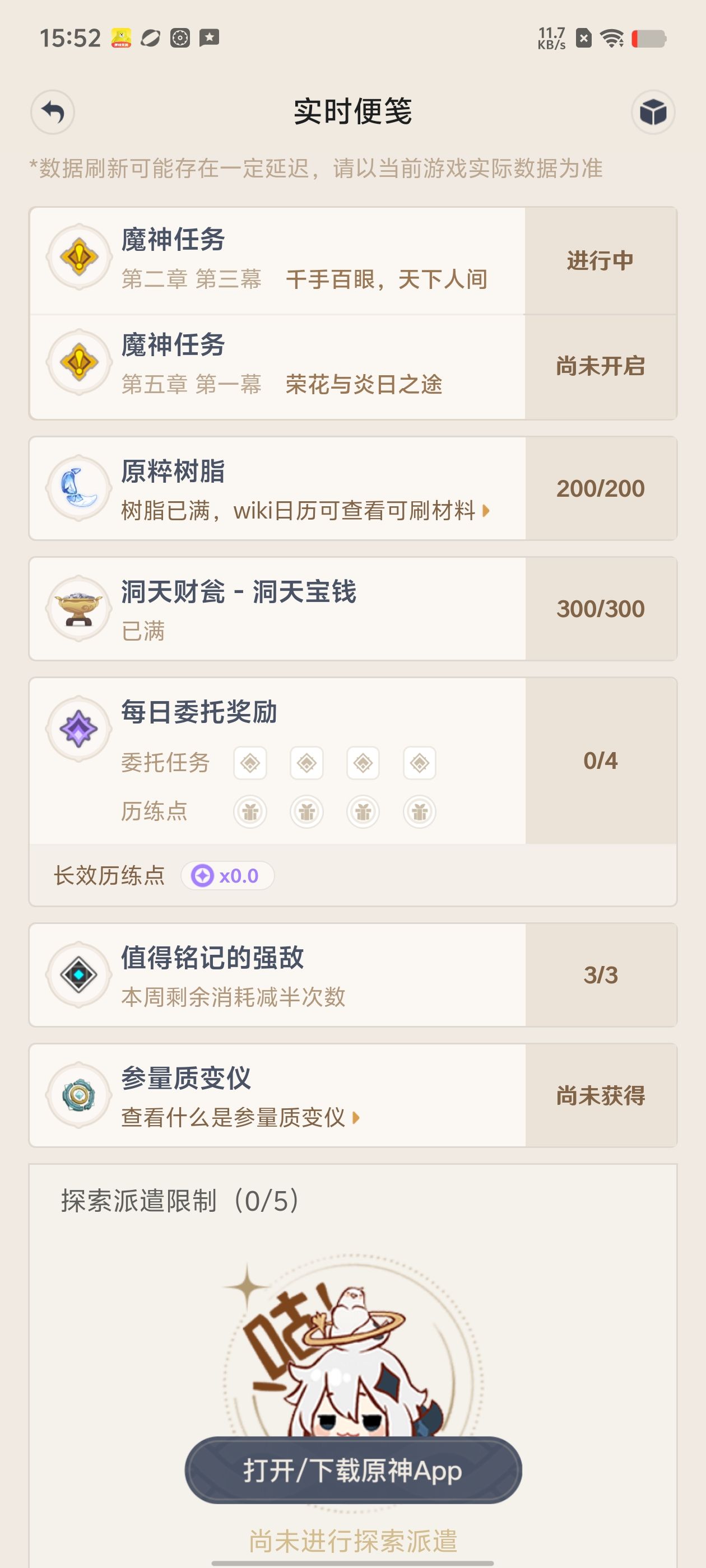Click the 长效历练点 star icon
The height and width of the screenshot is (1568, 706).
tap(202, 876)
